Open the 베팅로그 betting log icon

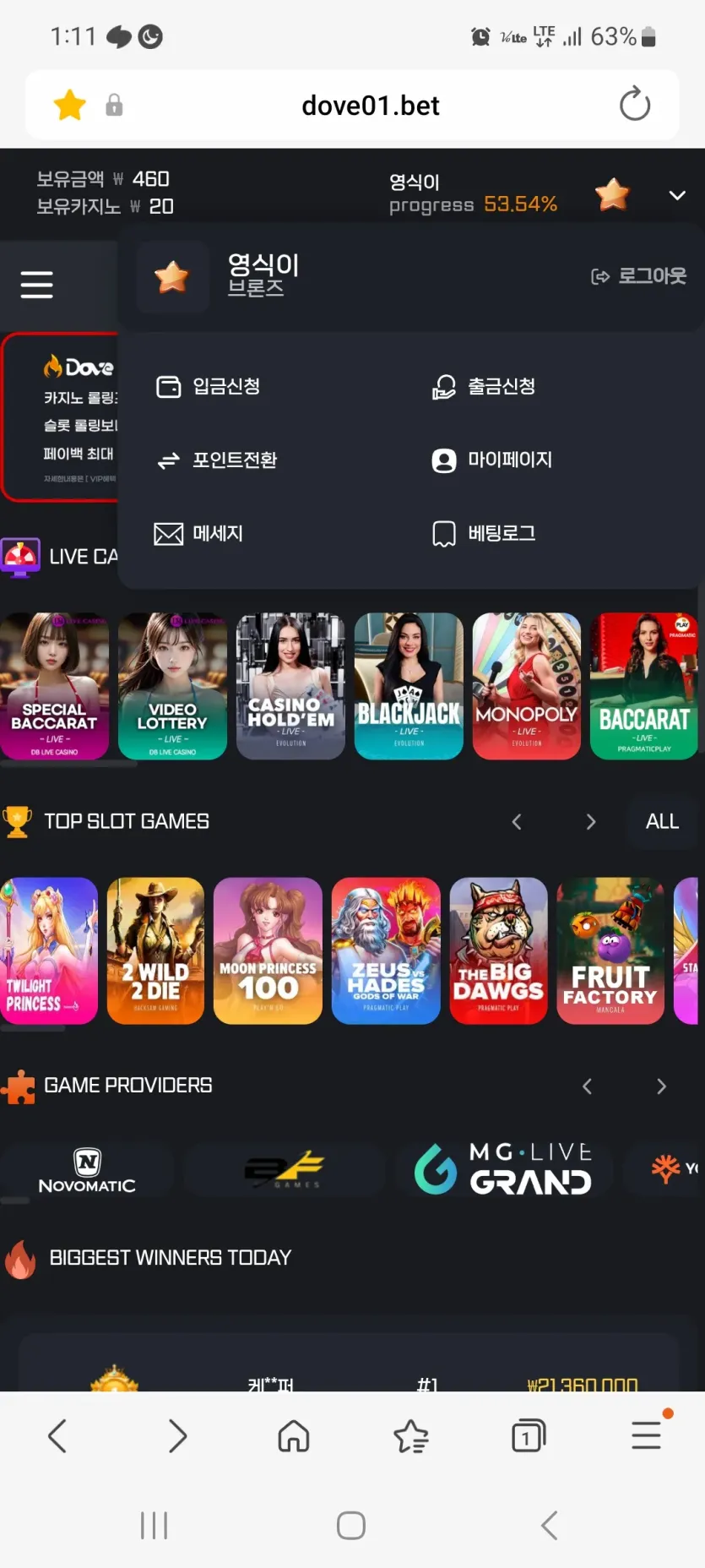coord(444,533)
